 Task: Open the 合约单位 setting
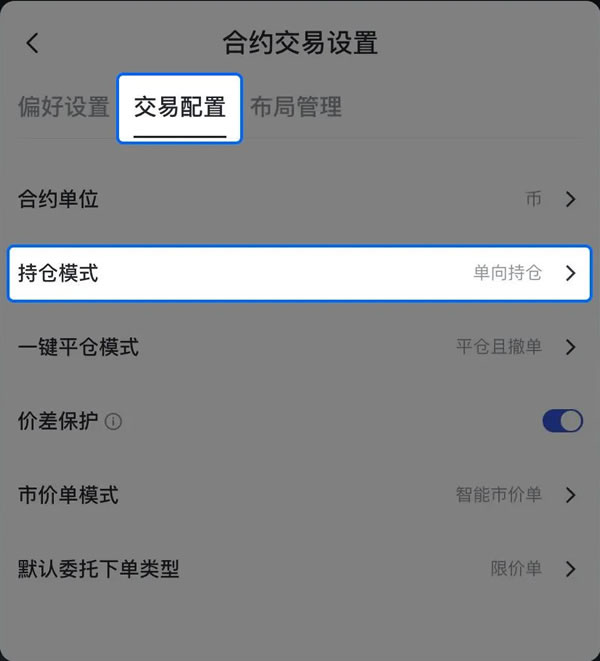click(300, 199)
